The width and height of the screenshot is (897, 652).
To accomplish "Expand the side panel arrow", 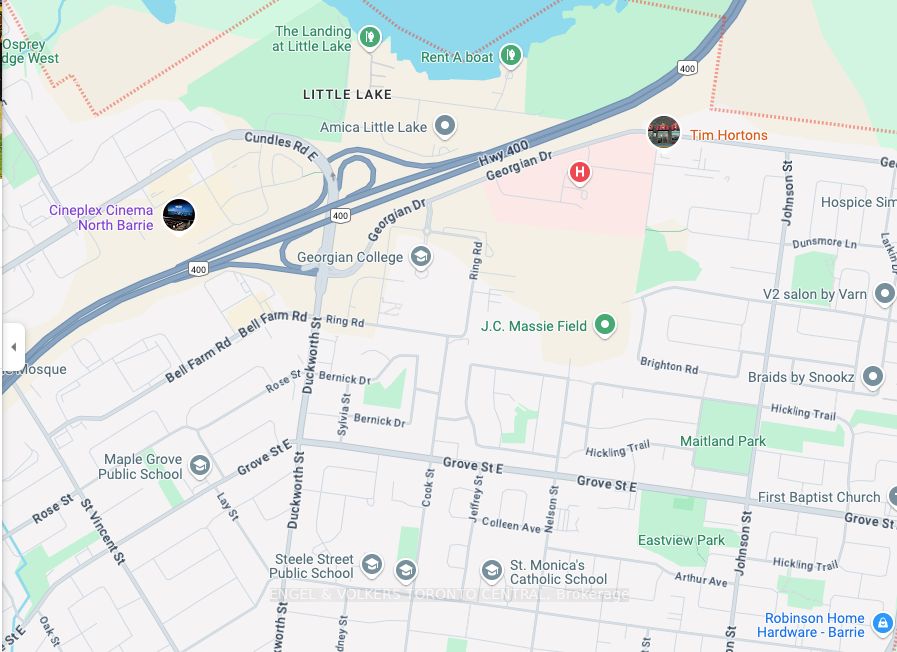I will coord(13,347).
